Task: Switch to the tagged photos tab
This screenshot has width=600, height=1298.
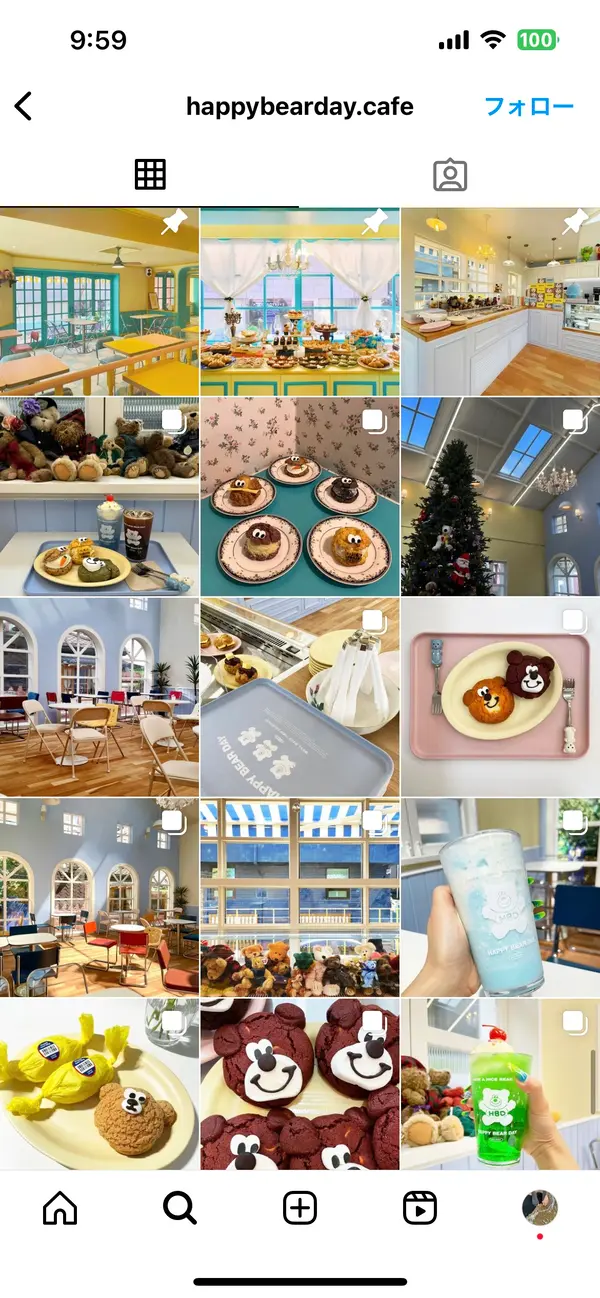Action: click(450, 175)
